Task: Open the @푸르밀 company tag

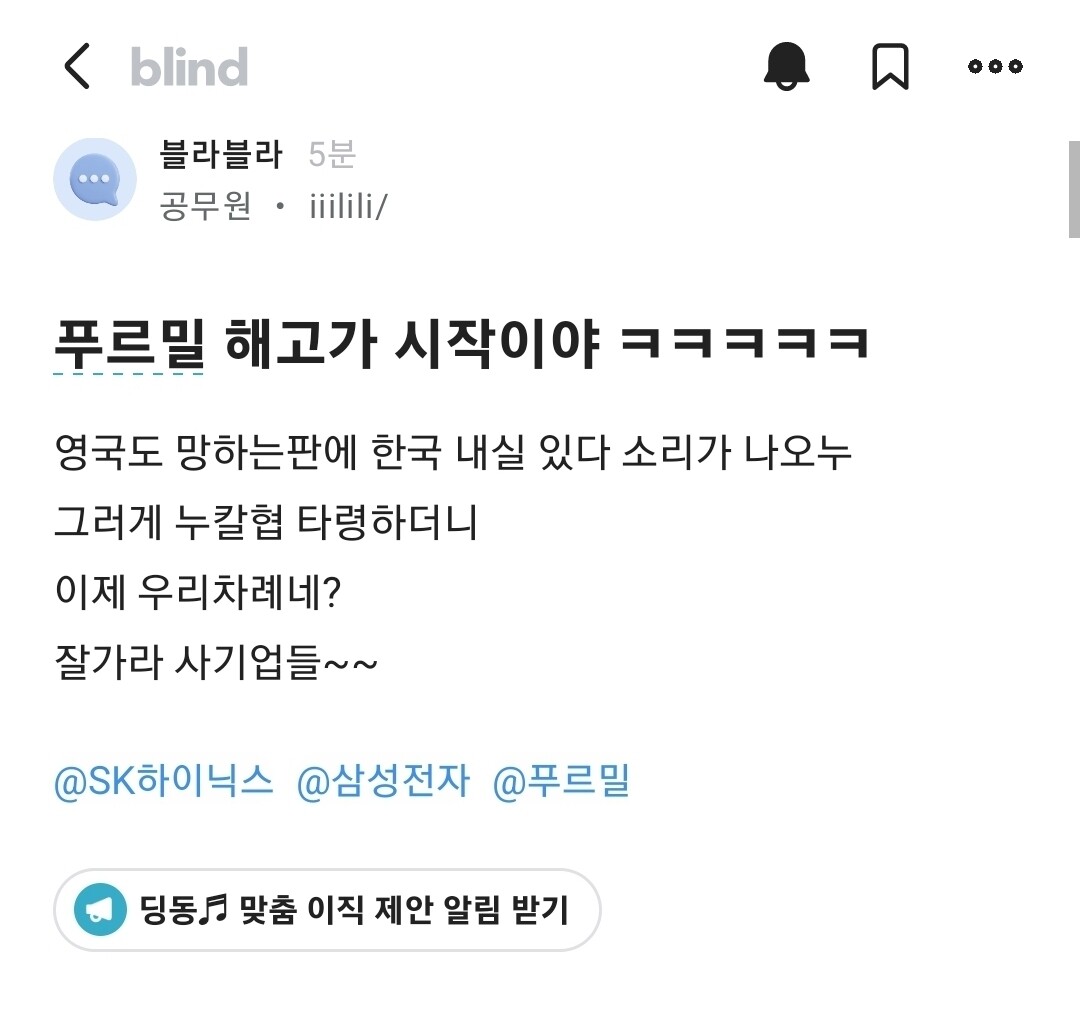Action: click(x=561, y=781)
